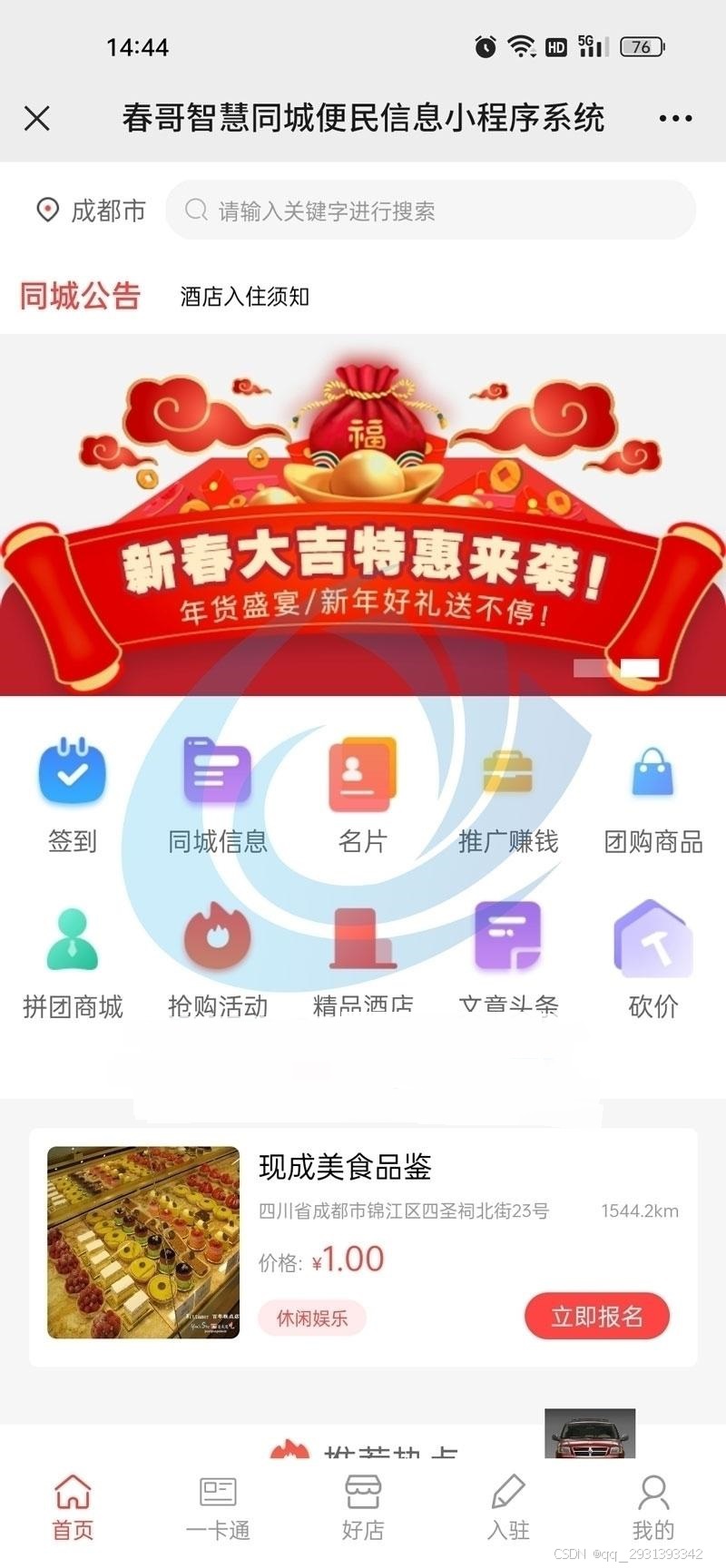Open the three-dot overflow menu

(675, 118)
